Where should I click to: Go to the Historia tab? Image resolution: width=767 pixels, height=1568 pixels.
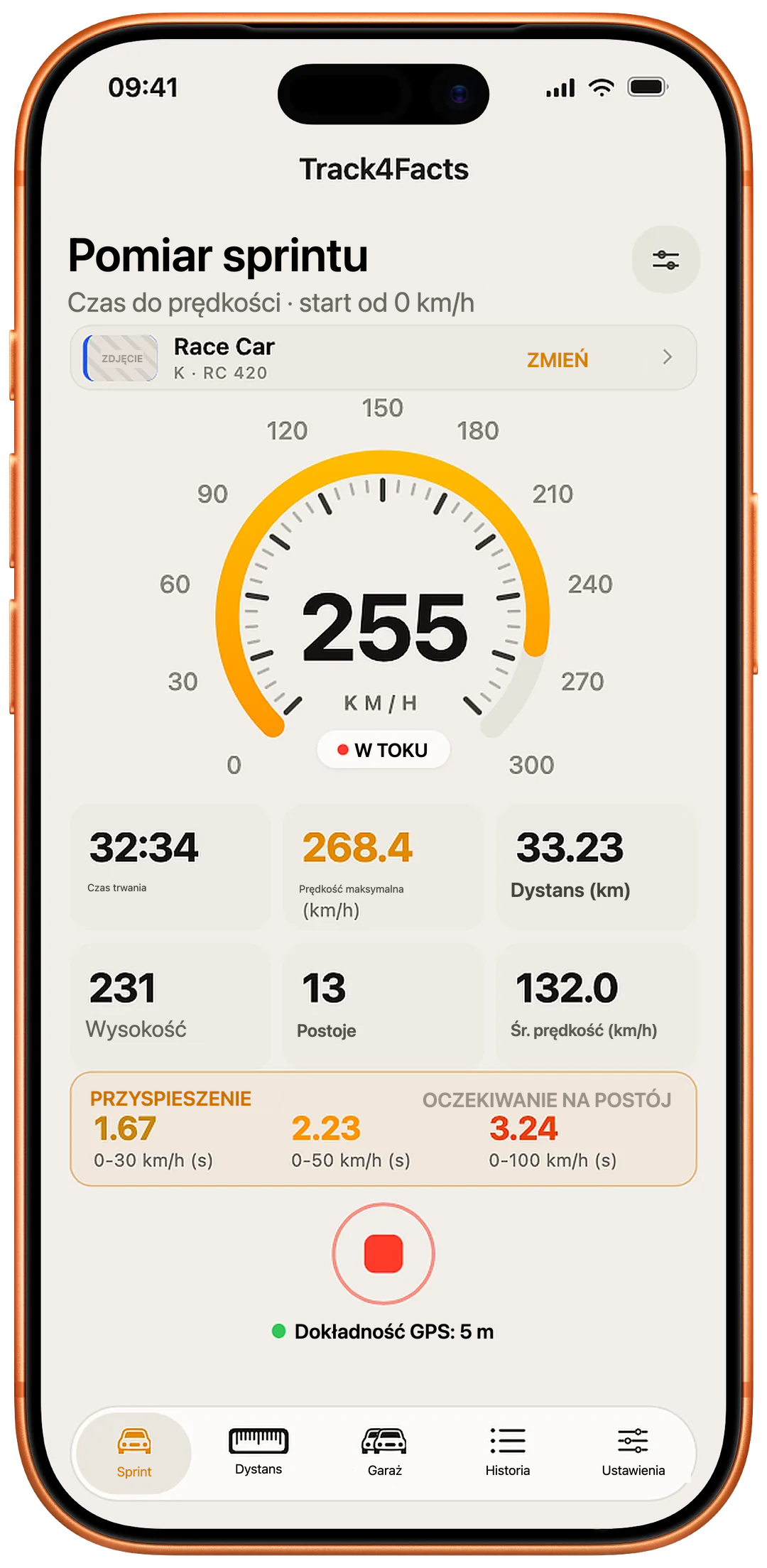coord(508,1452)
